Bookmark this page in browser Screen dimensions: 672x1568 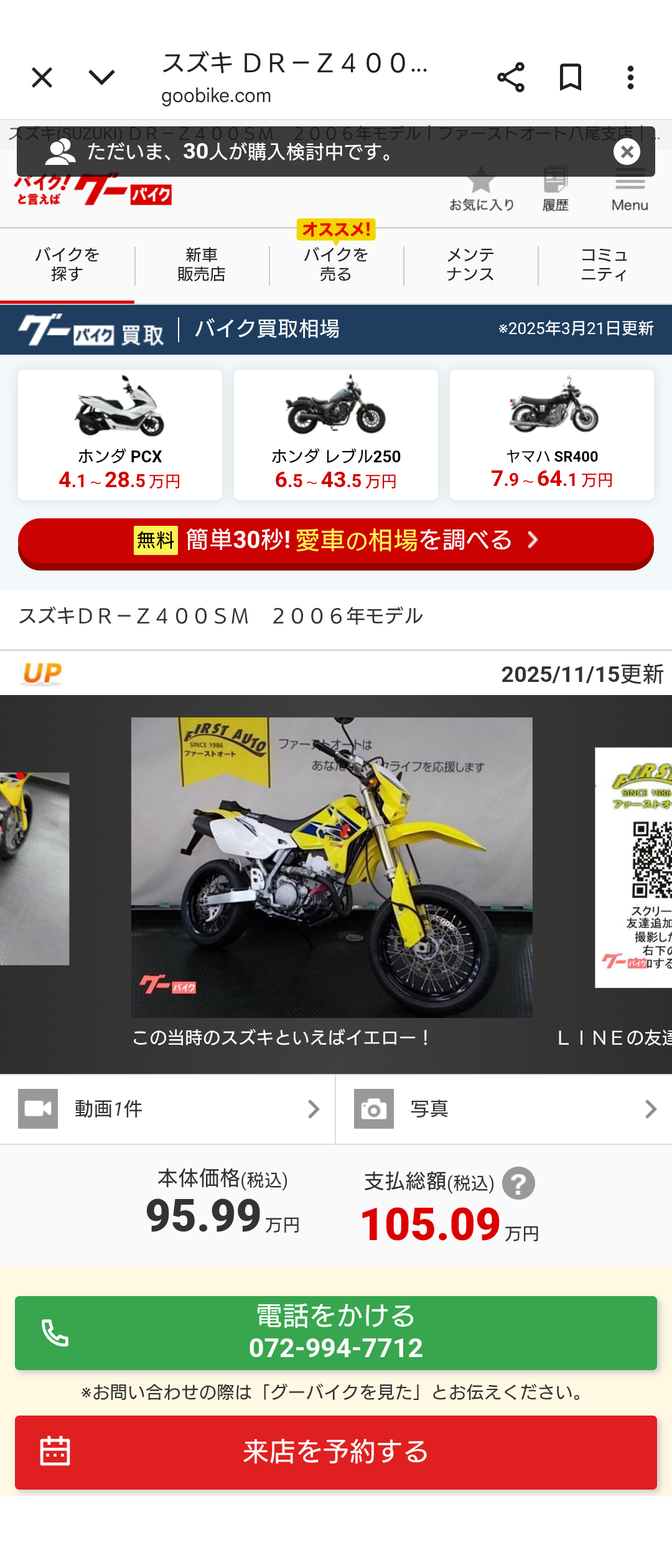coord(570,78)
